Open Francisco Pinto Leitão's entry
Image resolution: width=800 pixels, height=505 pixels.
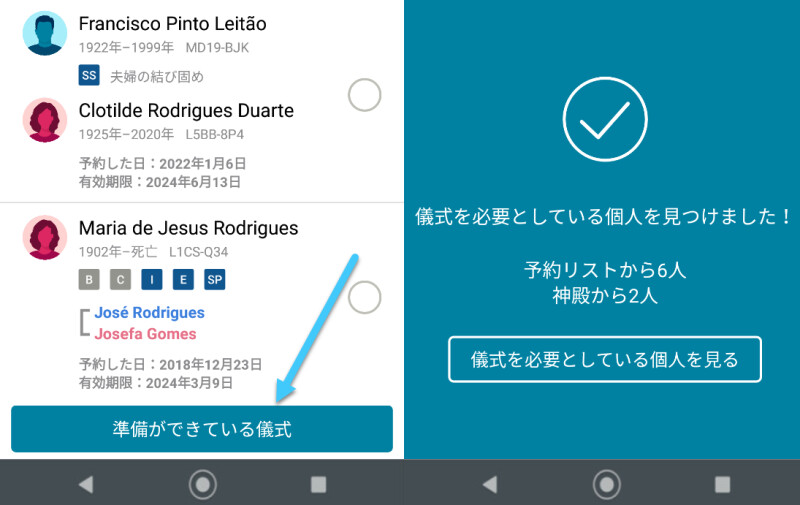coord(172,24)
